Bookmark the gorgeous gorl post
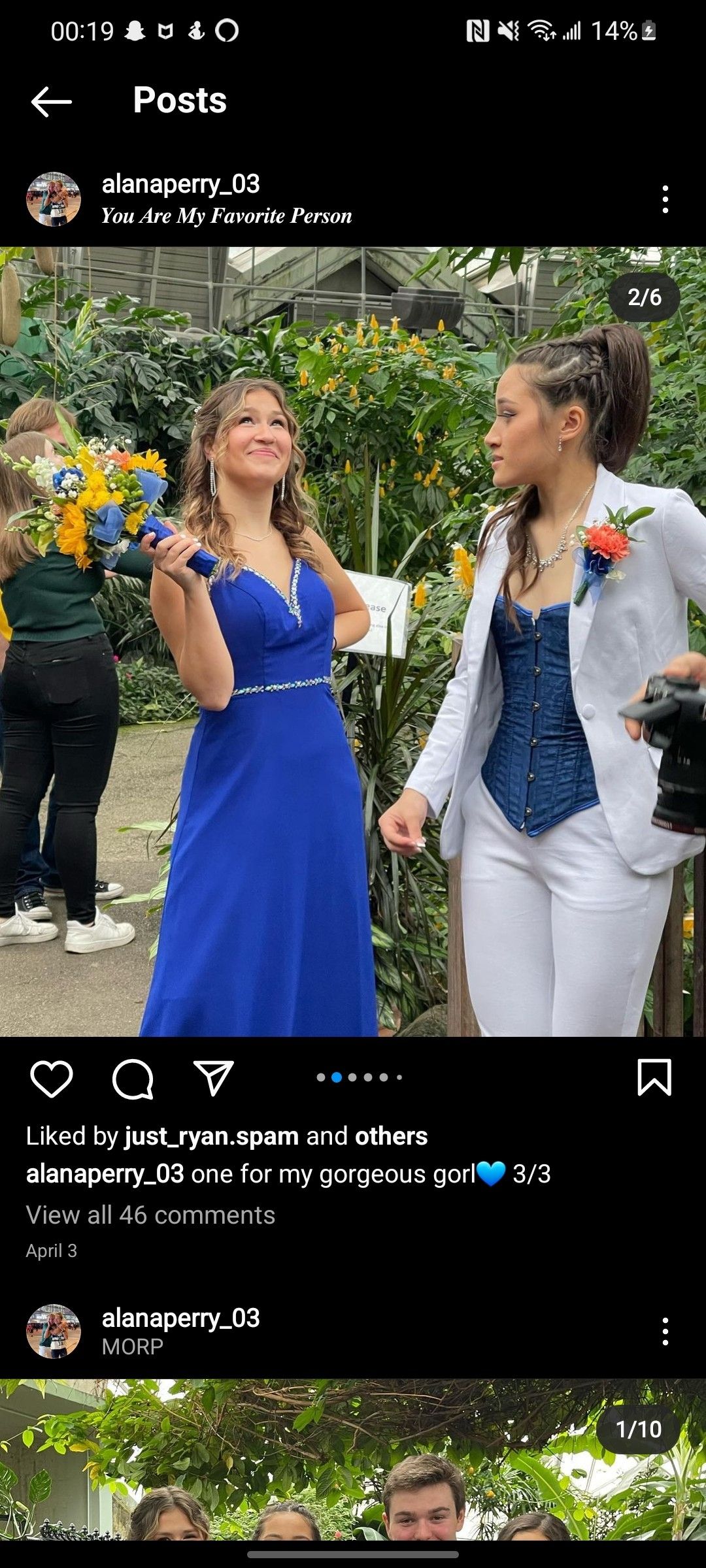The width and height of the screenshot is (706, 1568). pyautogui.click(x=654, y=1077)
